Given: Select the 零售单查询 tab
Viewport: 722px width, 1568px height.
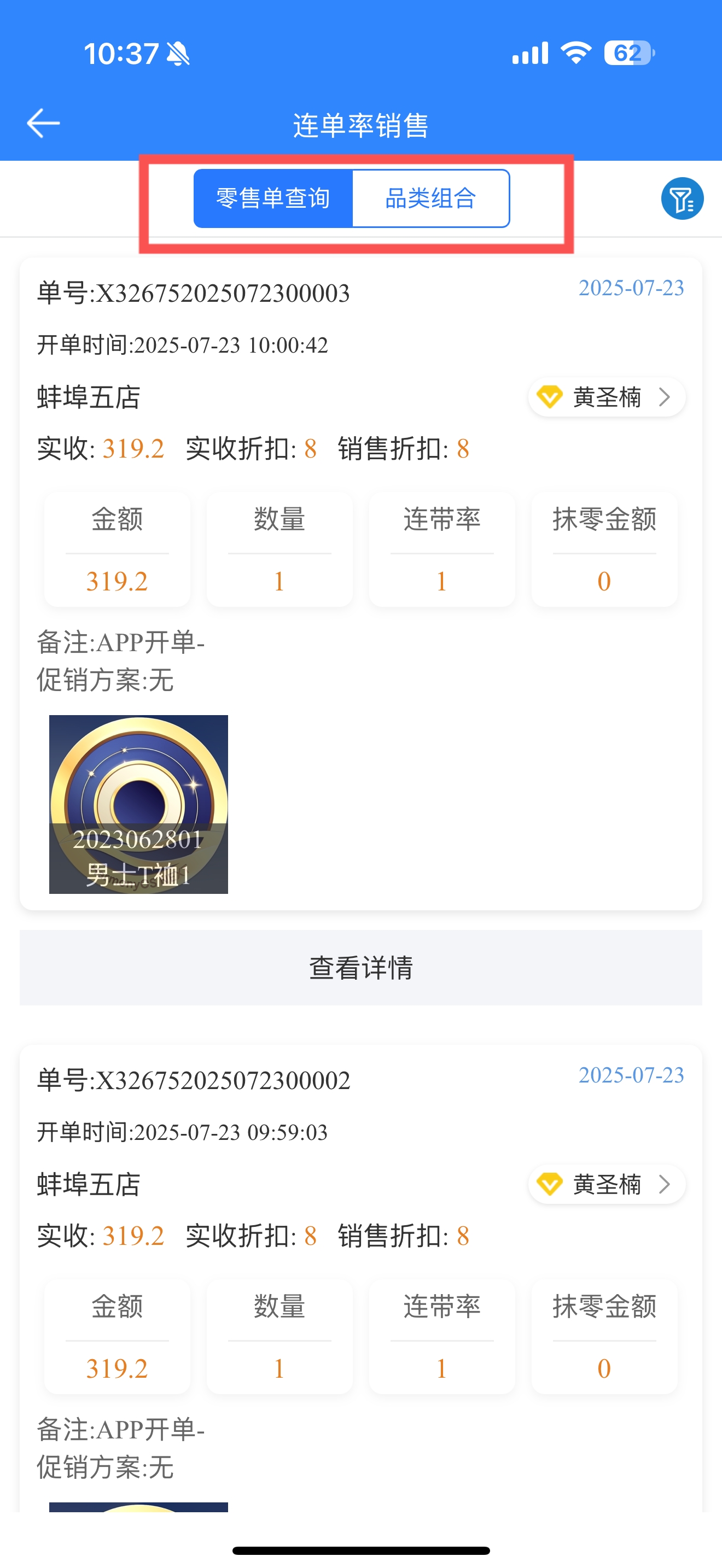Looking at the screenshot, I should (x=273, y=198).
